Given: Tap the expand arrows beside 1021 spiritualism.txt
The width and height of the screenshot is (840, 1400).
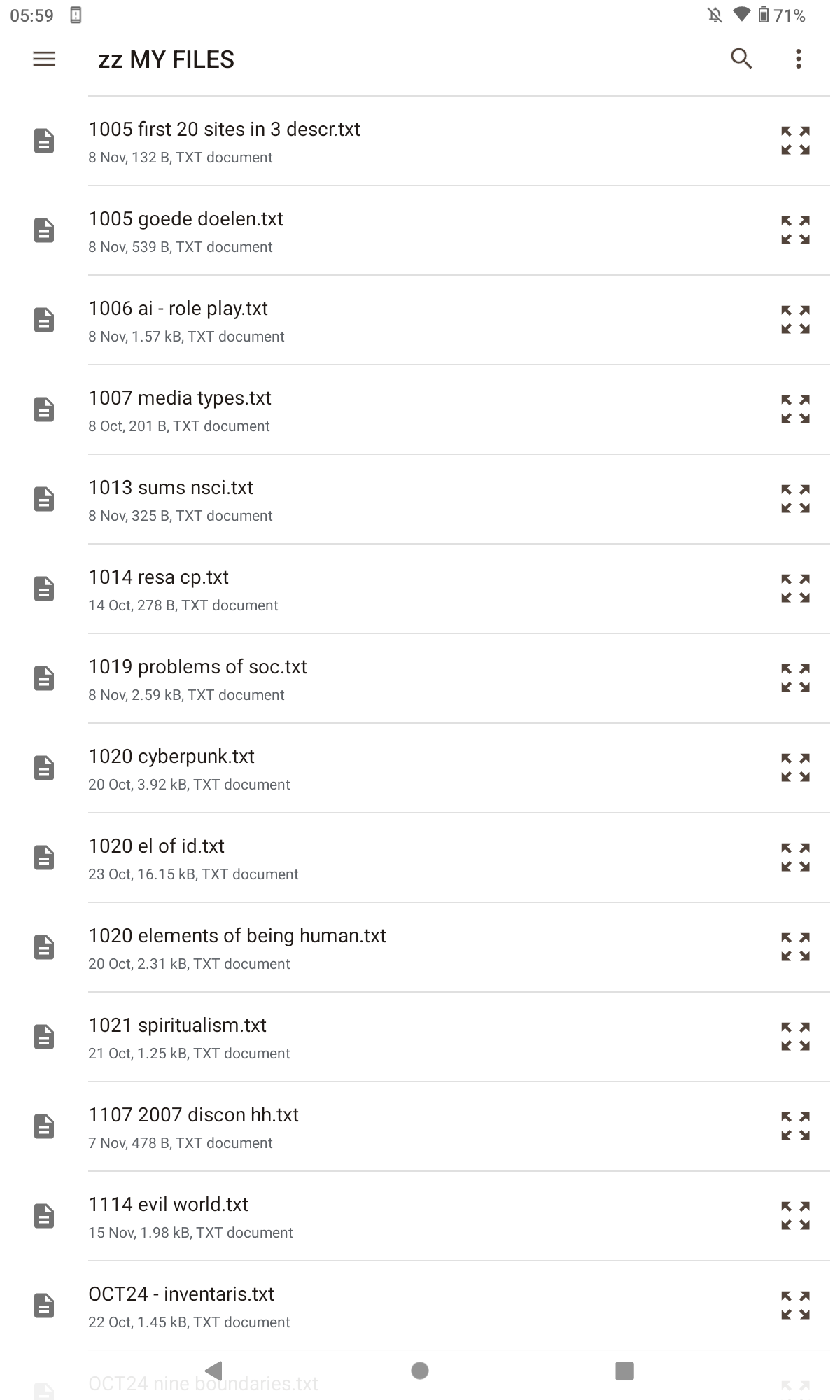Looking at the screenshot, I should click(x=796, y=1037).
